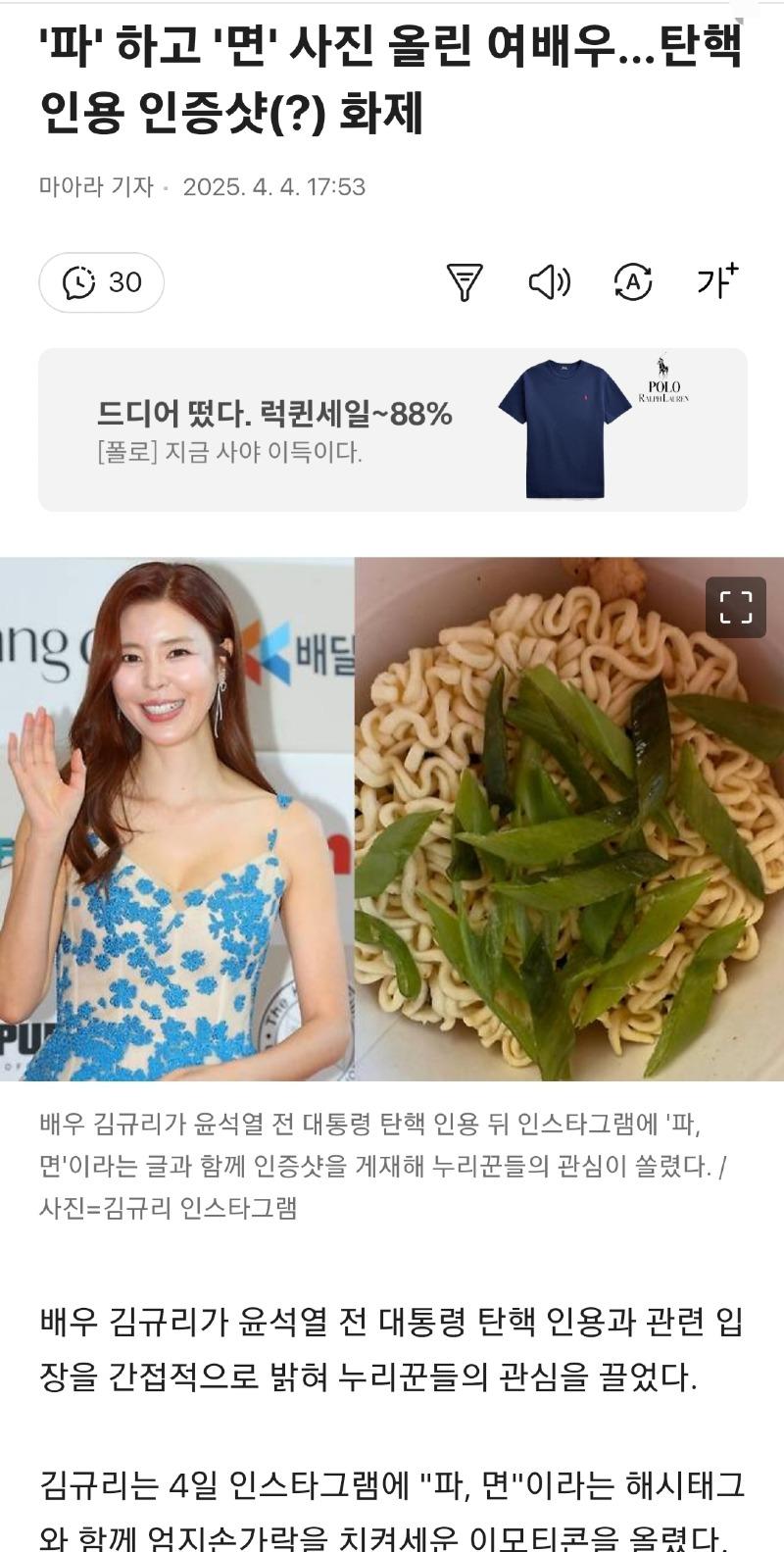
Task: Open the 30 comments button
Action: tap(102, 282)
